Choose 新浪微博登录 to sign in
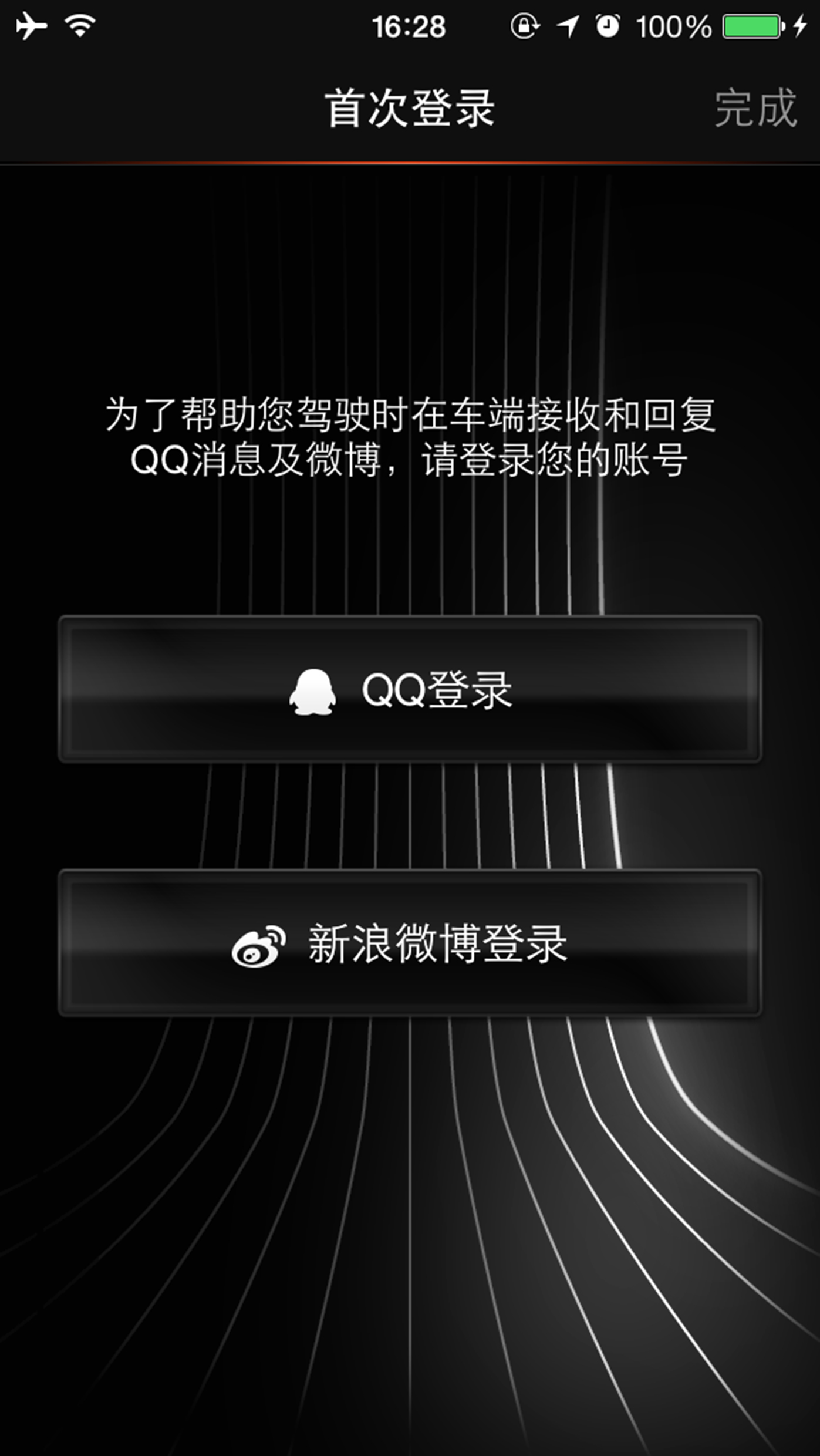 point(410,943)
